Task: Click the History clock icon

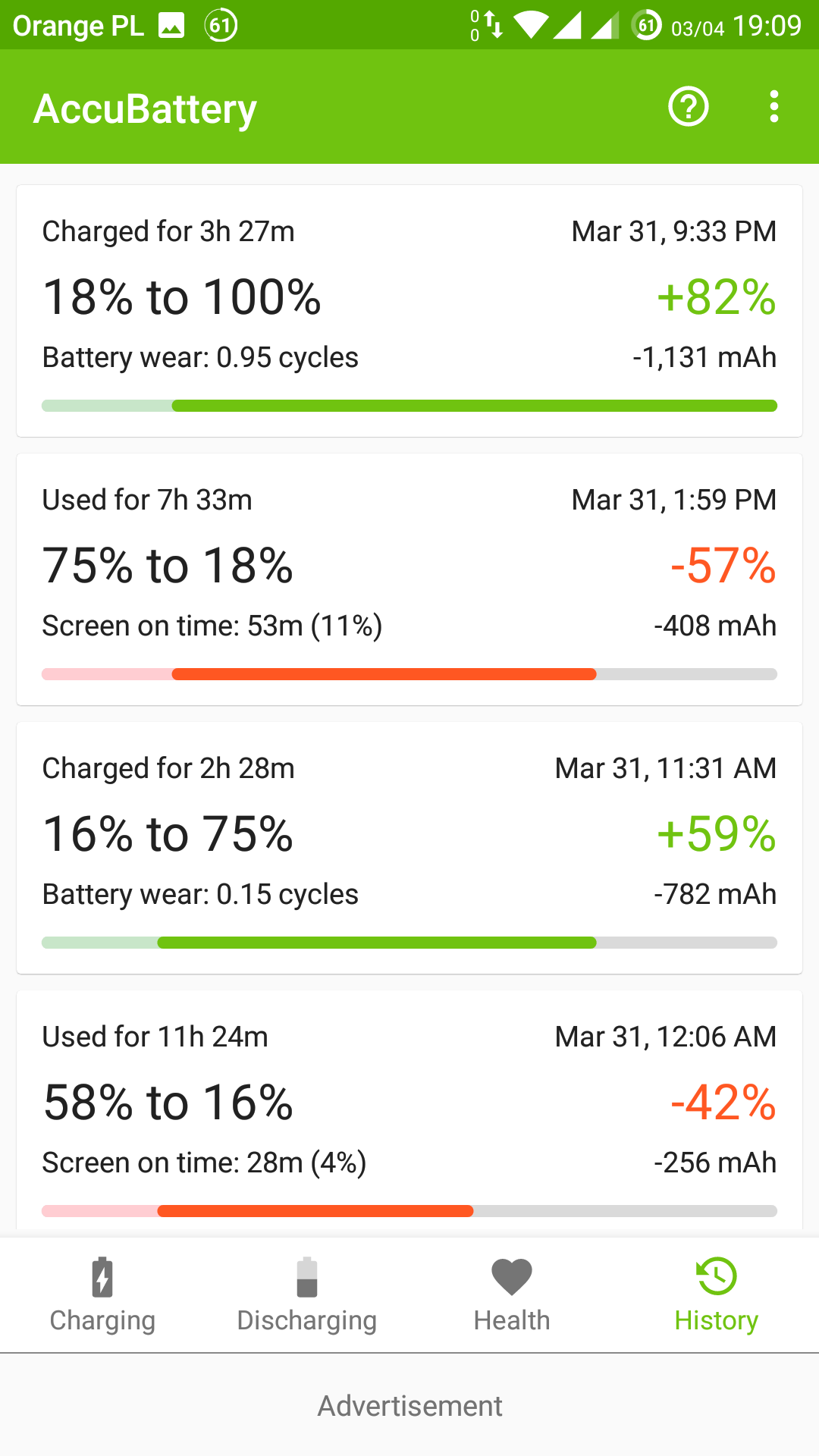Action: point(715,1272)
